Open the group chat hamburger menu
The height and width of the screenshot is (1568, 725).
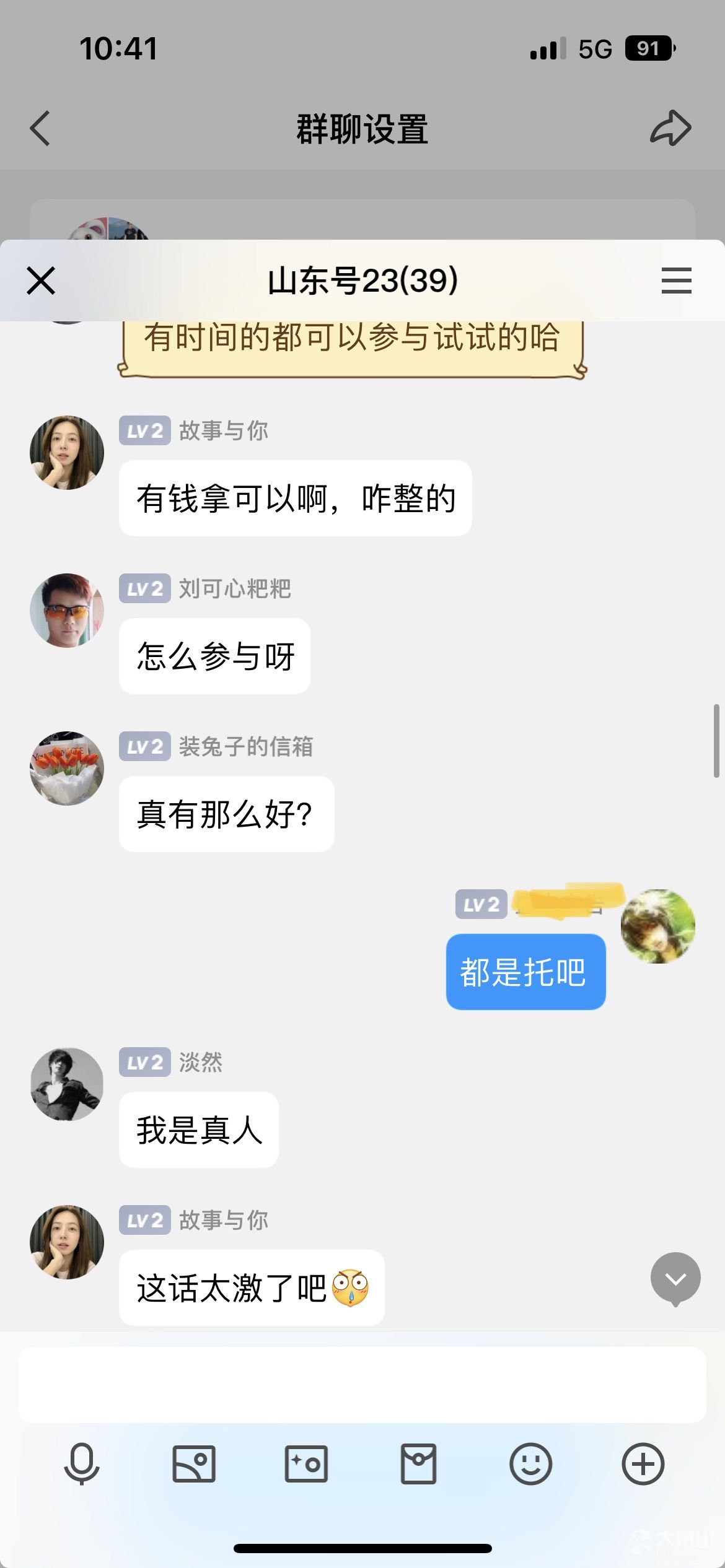[x=676, y=281]
